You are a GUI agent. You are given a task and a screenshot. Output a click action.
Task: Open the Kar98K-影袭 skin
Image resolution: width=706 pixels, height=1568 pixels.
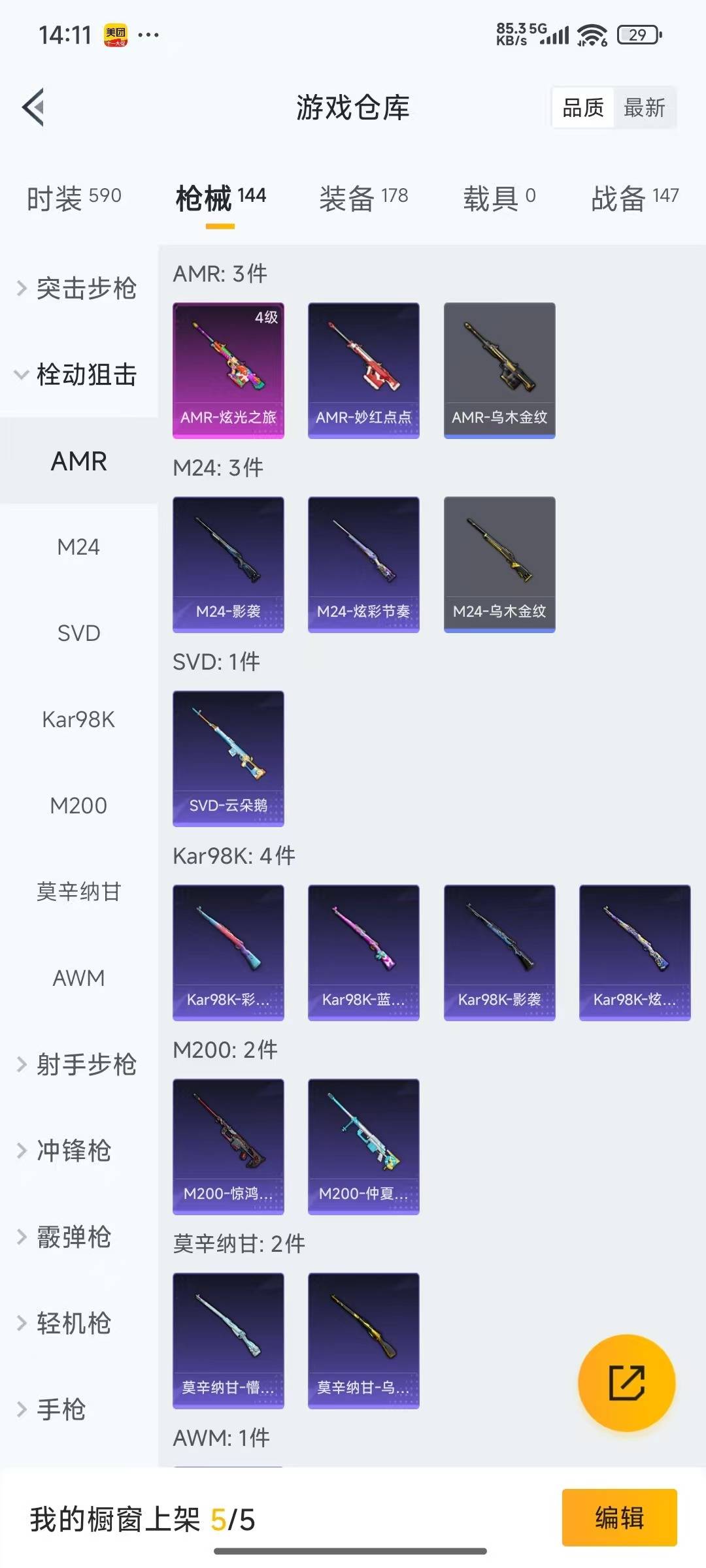(x=499, y=952)
